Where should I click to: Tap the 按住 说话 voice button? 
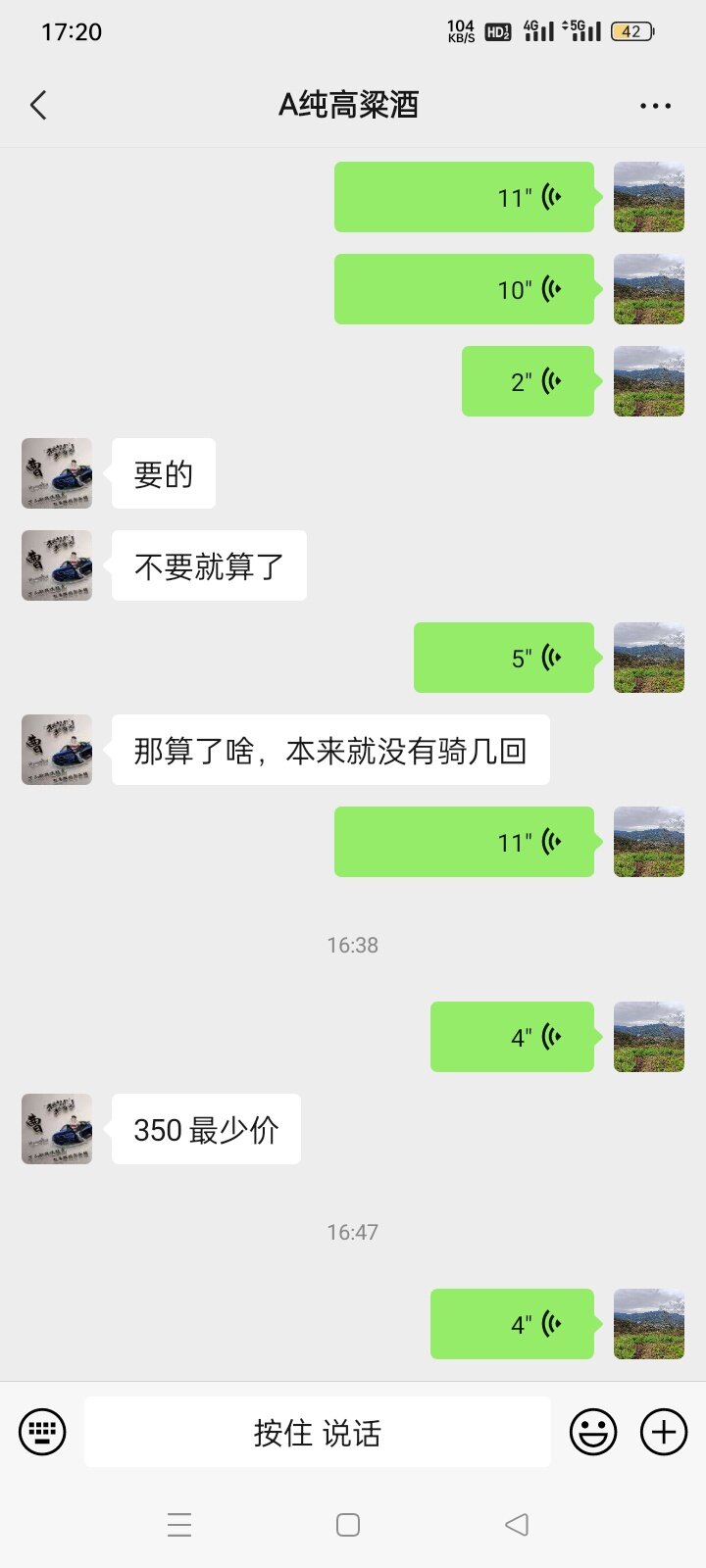tap(317, 1432)
